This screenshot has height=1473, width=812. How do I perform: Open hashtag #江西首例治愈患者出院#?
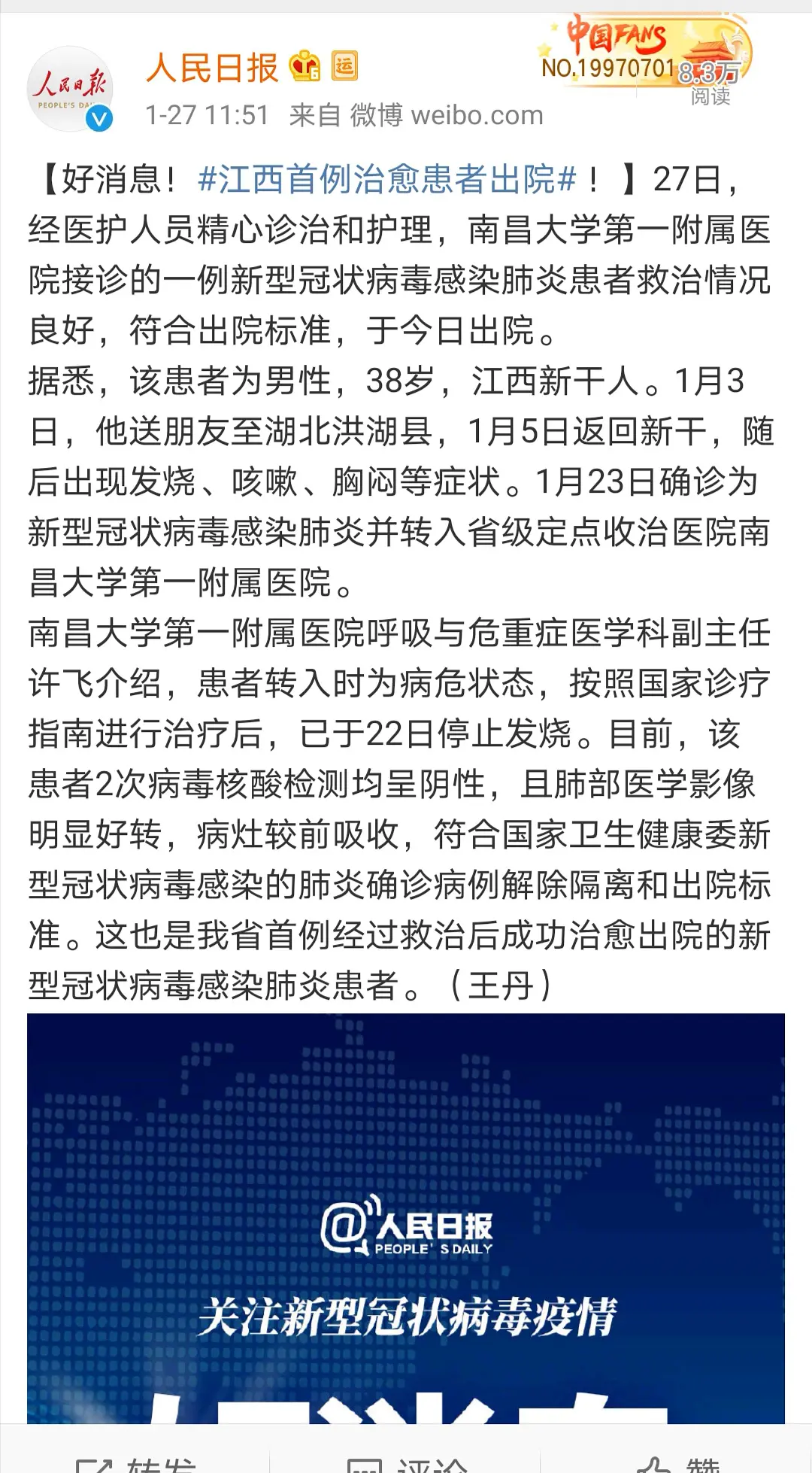pyautogui.click(x=386, y=180)
